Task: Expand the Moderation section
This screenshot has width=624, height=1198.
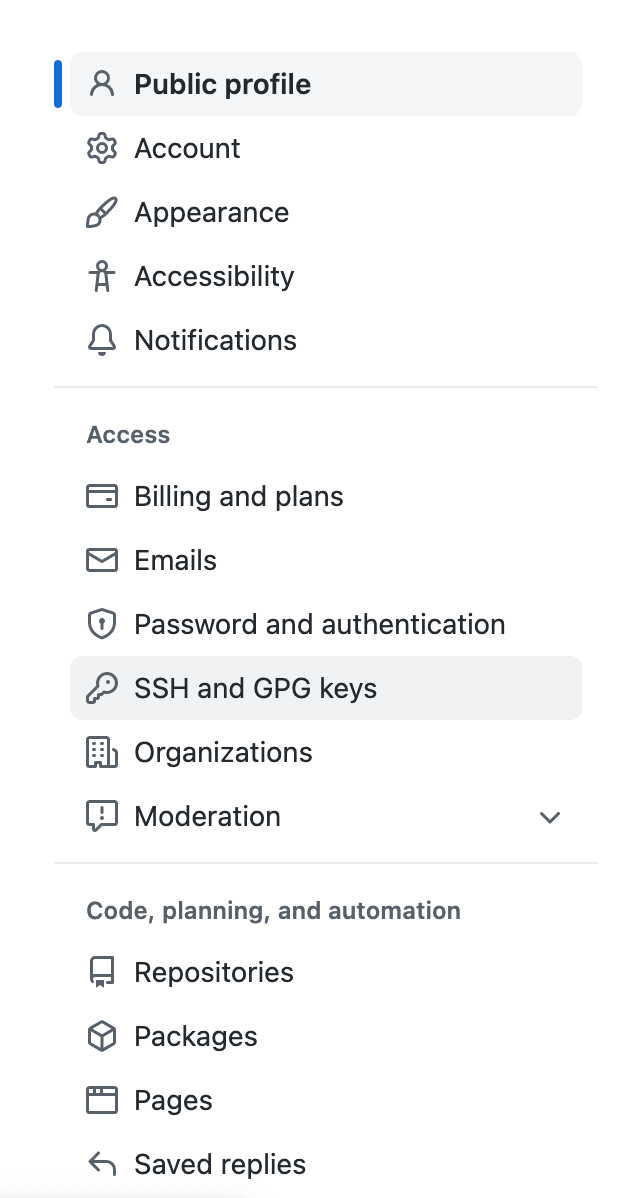Action: (x=325, y=817)
